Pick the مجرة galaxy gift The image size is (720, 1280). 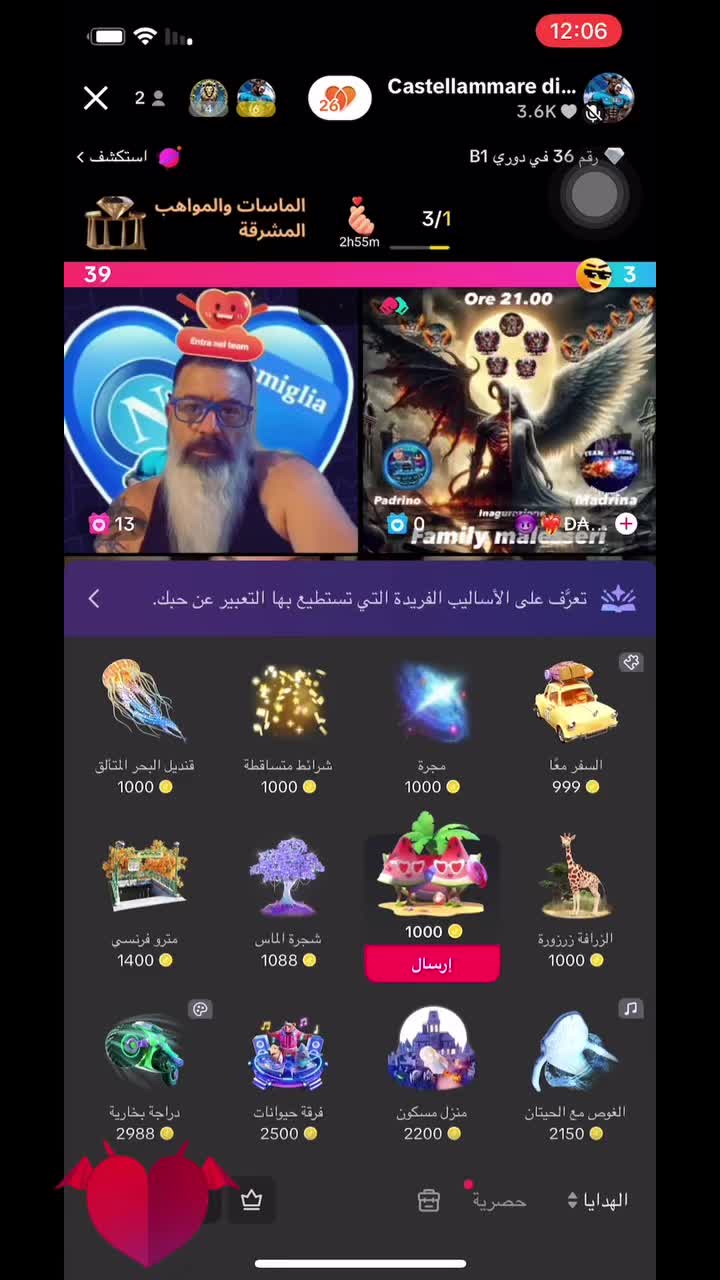tap(432, 727)
